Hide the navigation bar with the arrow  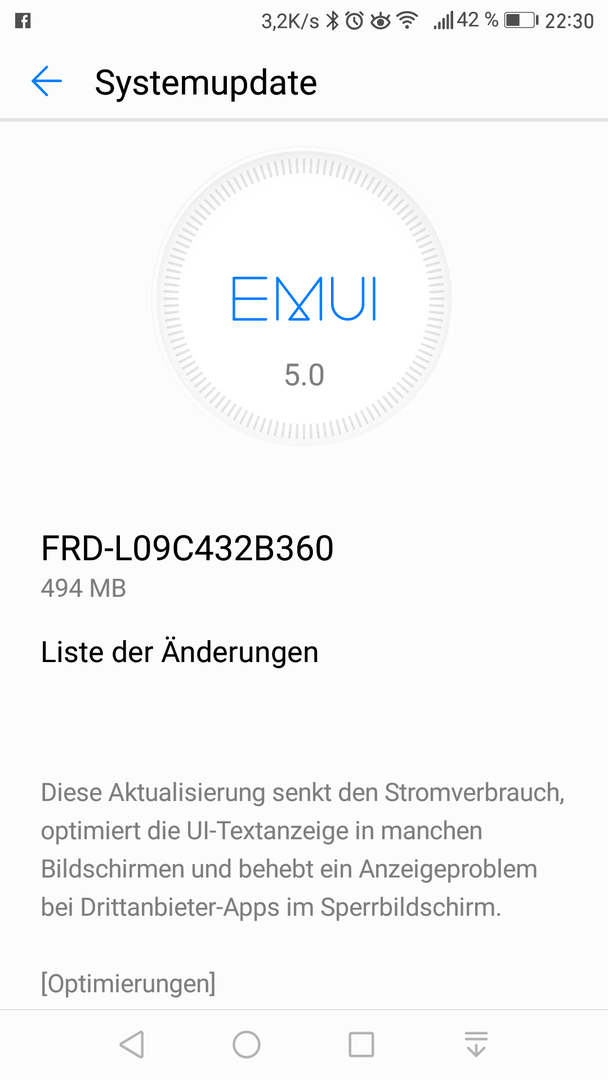476,1044
